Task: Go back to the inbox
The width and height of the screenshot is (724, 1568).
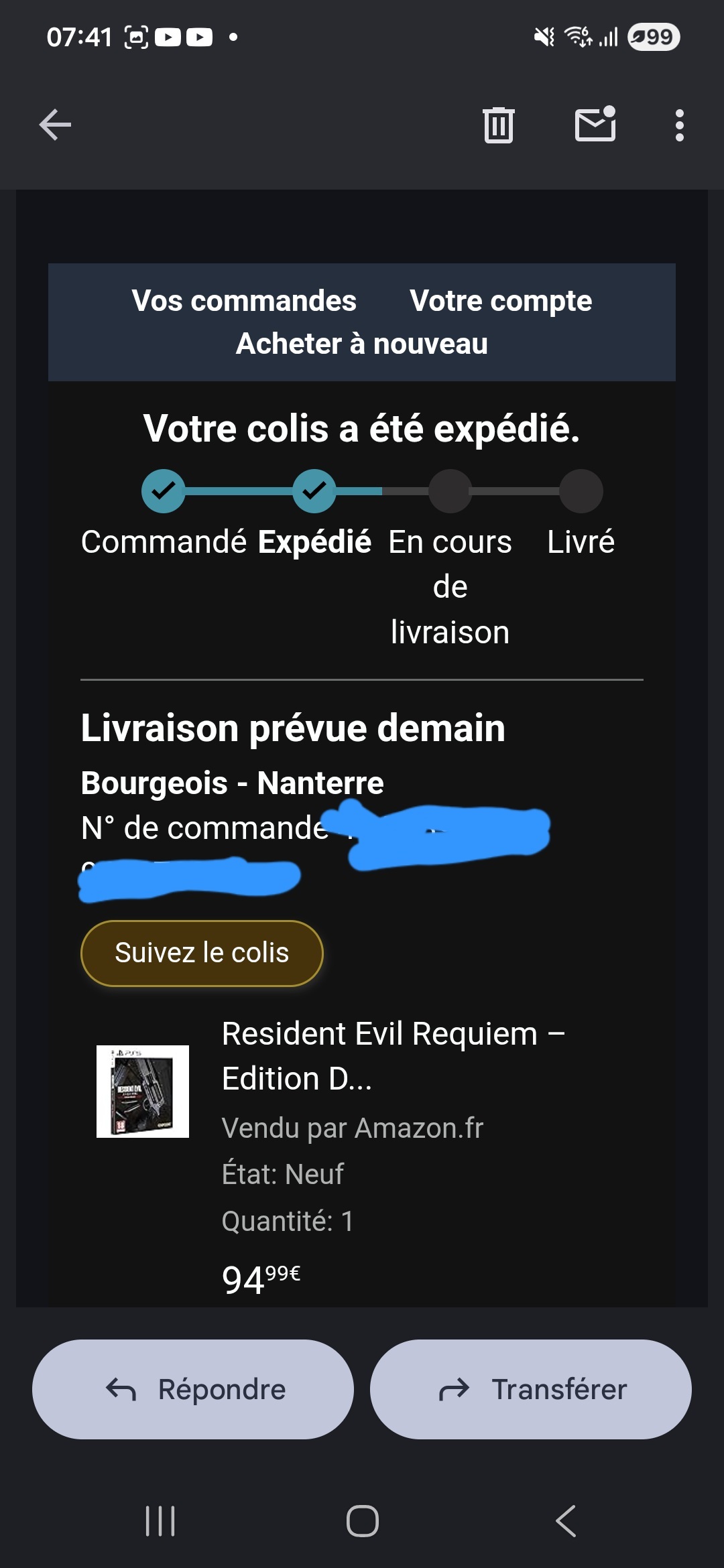Action: tap(55, 125)
